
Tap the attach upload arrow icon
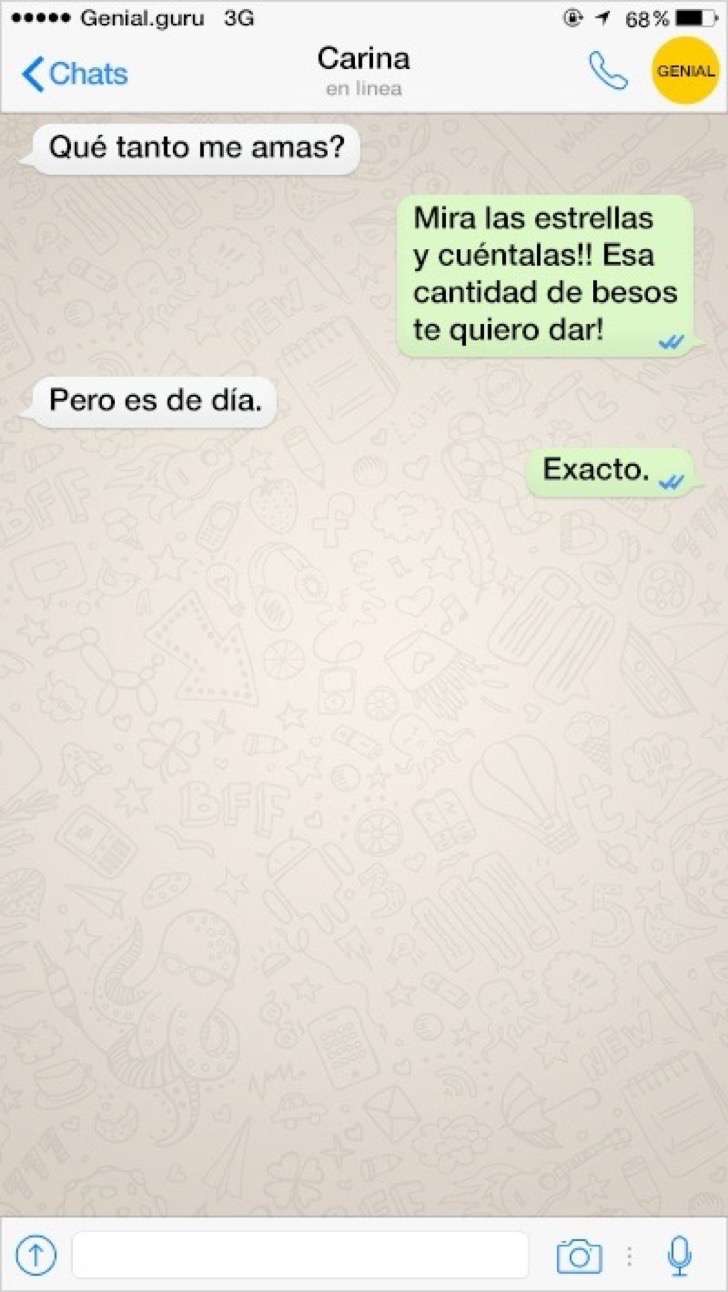[35, 1254]
